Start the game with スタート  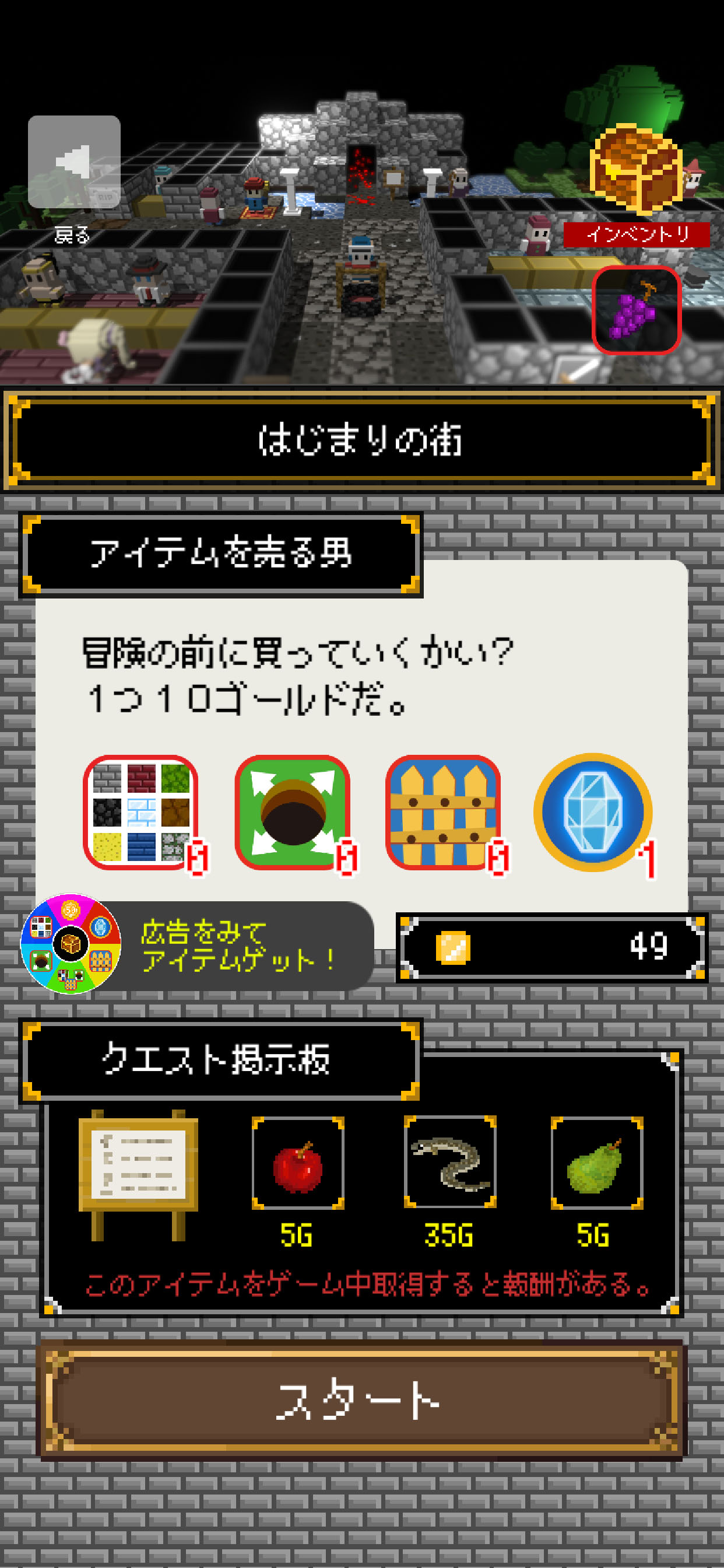pos(361,1400)
